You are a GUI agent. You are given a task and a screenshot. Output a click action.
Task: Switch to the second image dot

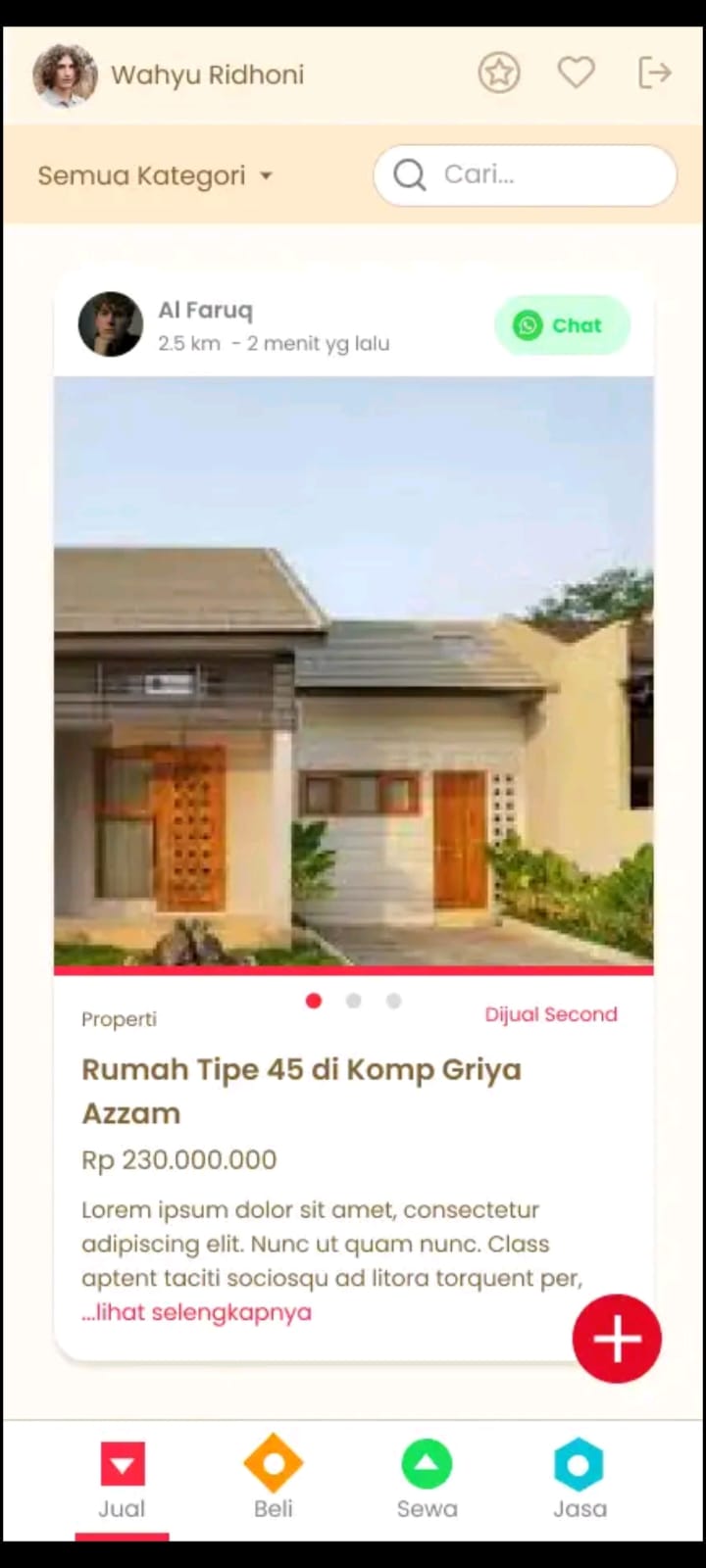click(x=353, y=1001)
